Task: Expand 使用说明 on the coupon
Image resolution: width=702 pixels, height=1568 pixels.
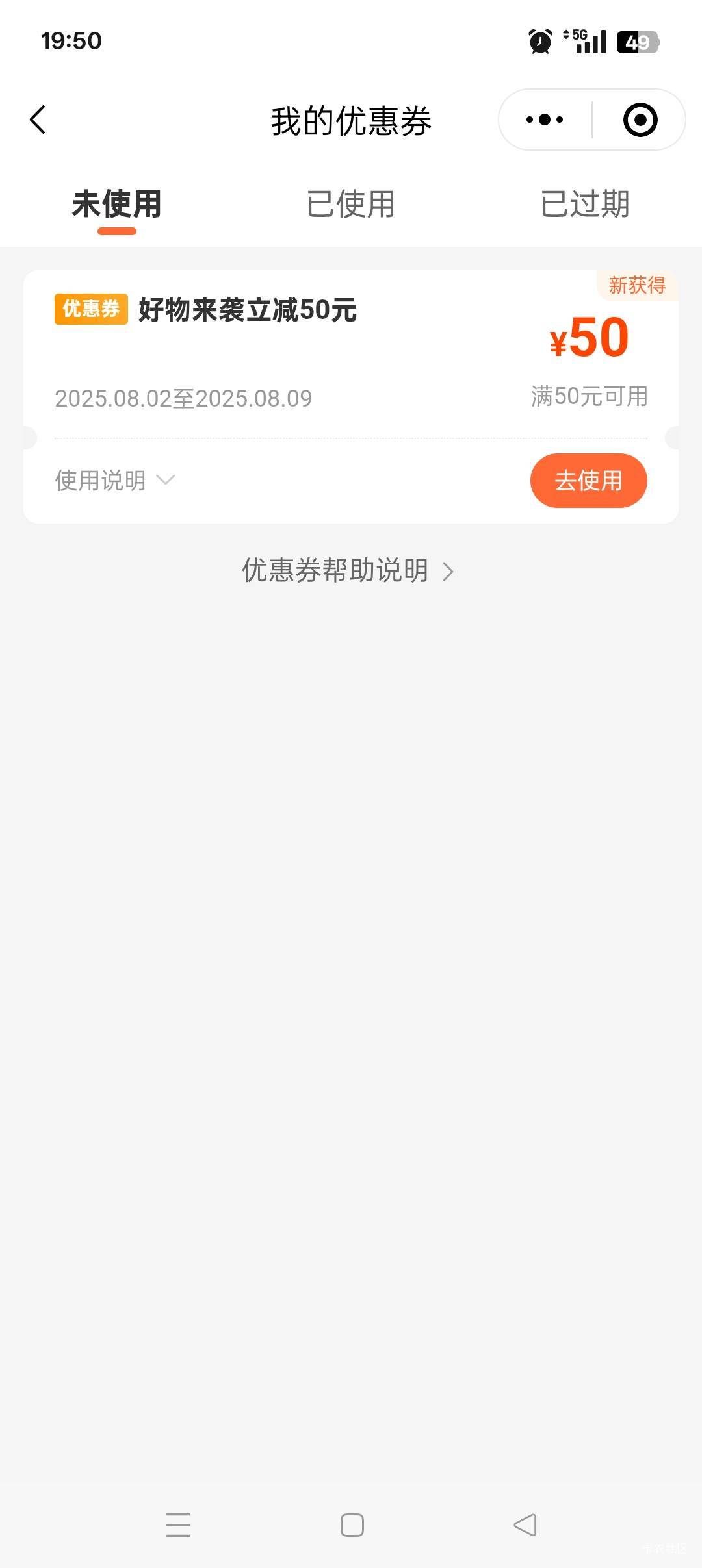Action: tap(115, 481)
